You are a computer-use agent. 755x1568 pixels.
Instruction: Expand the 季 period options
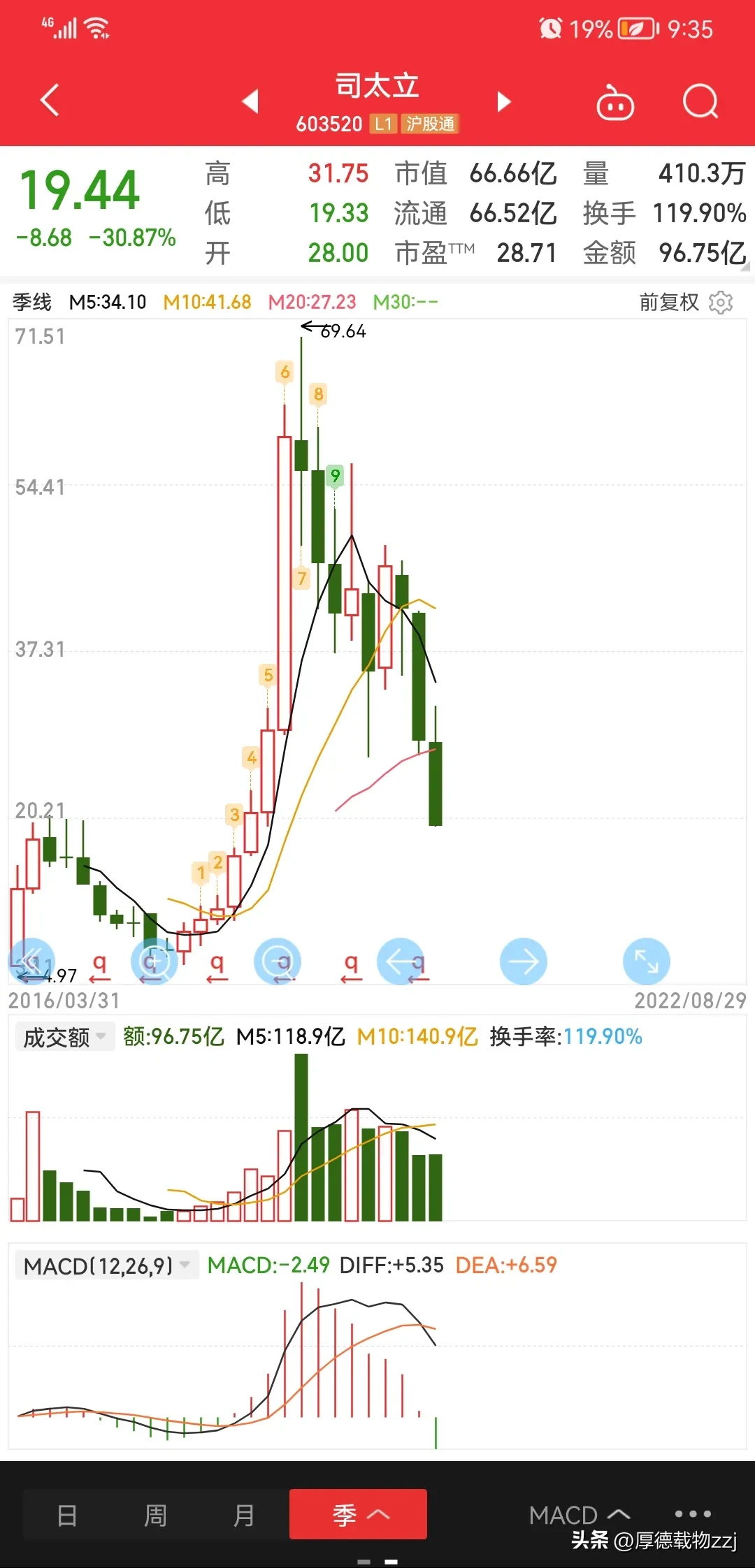point(358,1514)
